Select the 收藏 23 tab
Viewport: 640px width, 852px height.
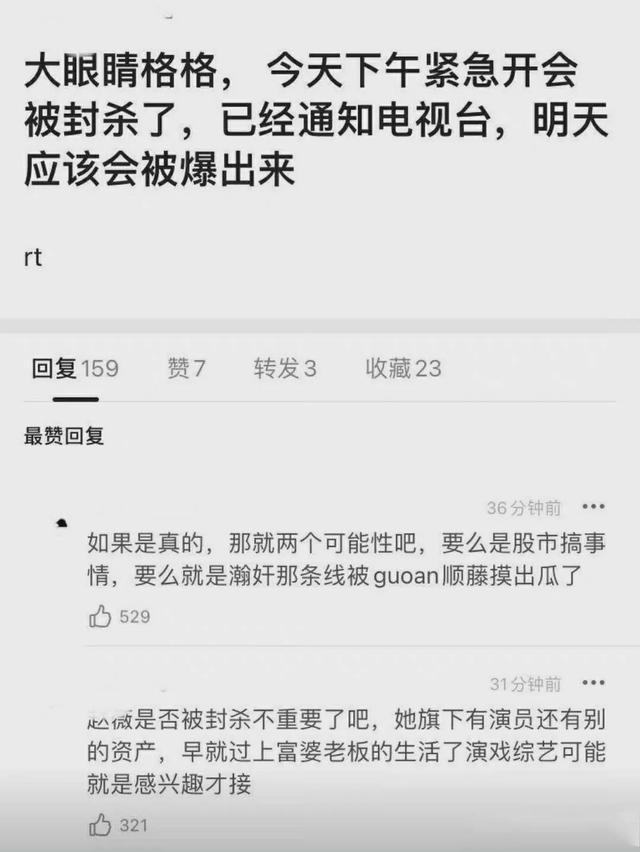tap(403, 369)
